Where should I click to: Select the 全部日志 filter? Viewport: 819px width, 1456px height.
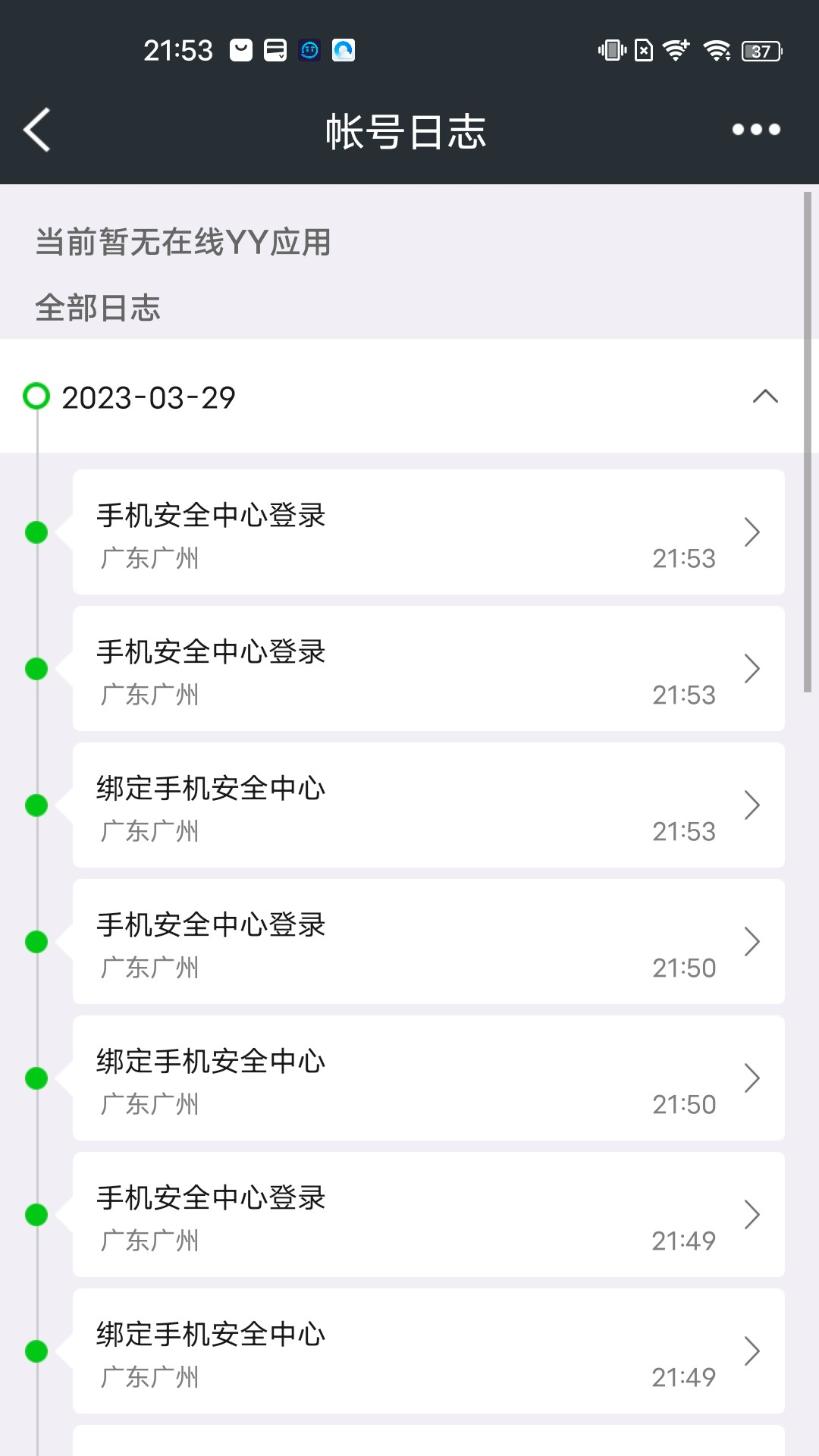point(99,309)
